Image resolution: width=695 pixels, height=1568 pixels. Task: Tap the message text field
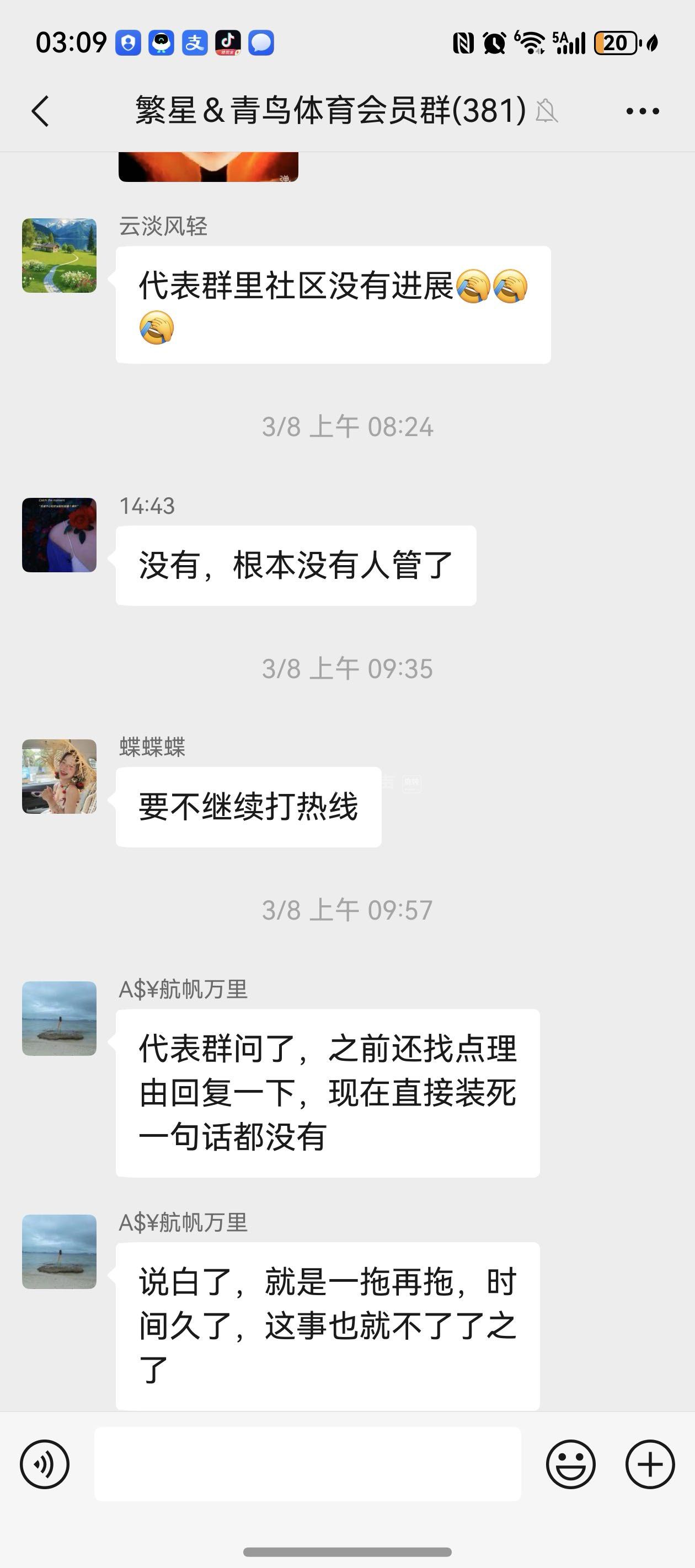coord(308,1464)
